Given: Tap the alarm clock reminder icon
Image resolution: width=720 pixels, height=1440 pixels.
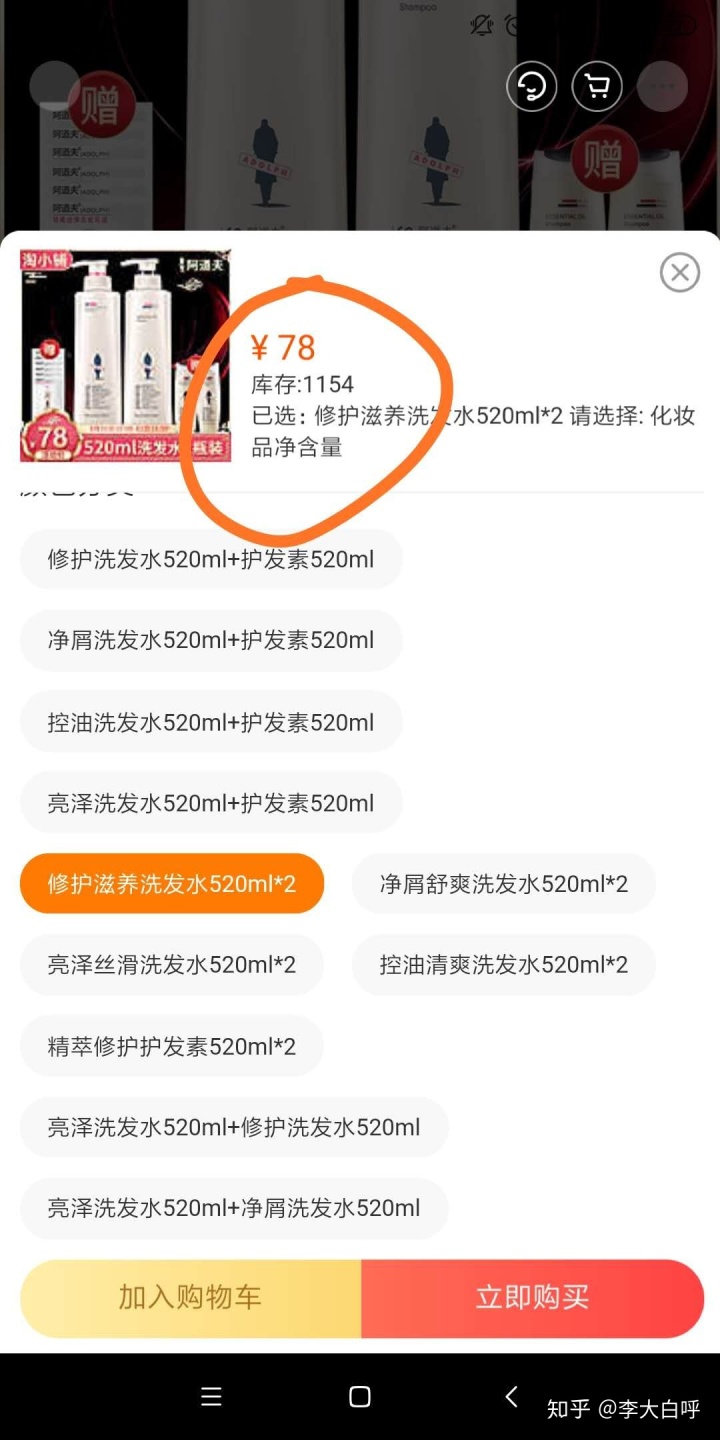Looking at the screenshot, I should pos(511,26).
